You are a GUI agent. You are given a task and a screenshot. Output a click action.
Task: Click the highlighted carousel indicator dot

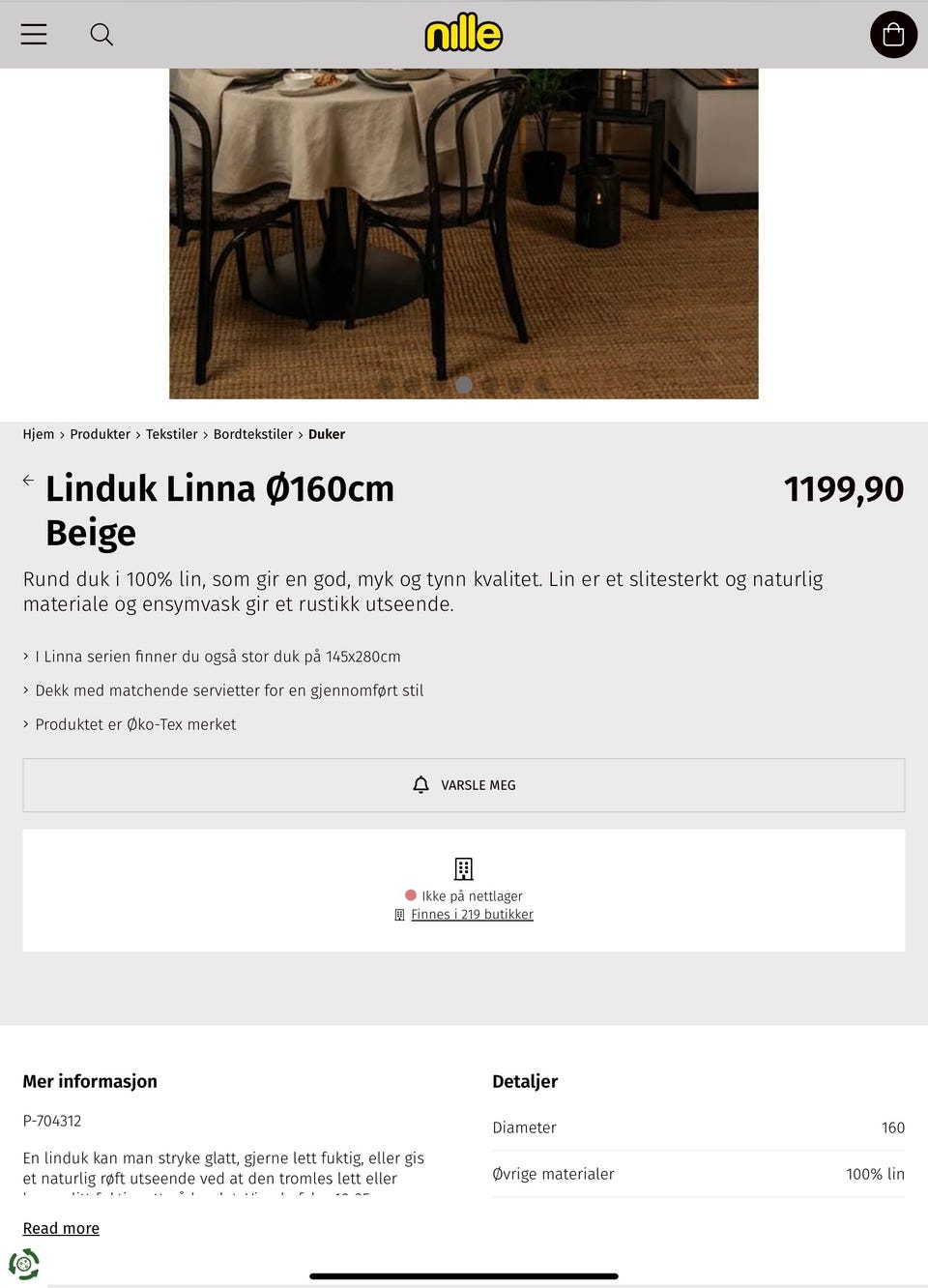[463, 384]
